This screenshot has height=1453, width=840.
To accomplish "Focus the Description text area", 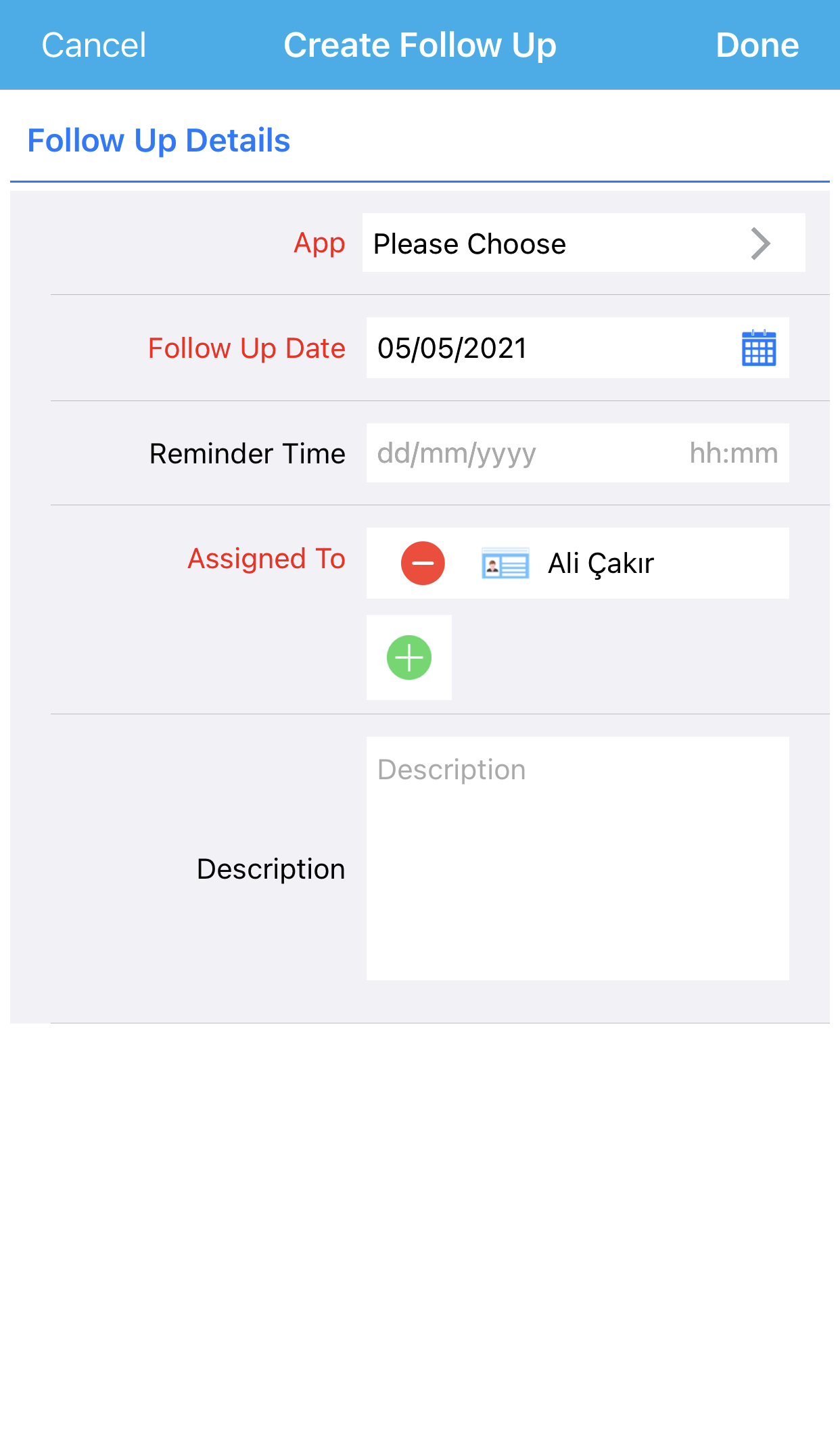I will pyautogui.click(x=578, y=858).
